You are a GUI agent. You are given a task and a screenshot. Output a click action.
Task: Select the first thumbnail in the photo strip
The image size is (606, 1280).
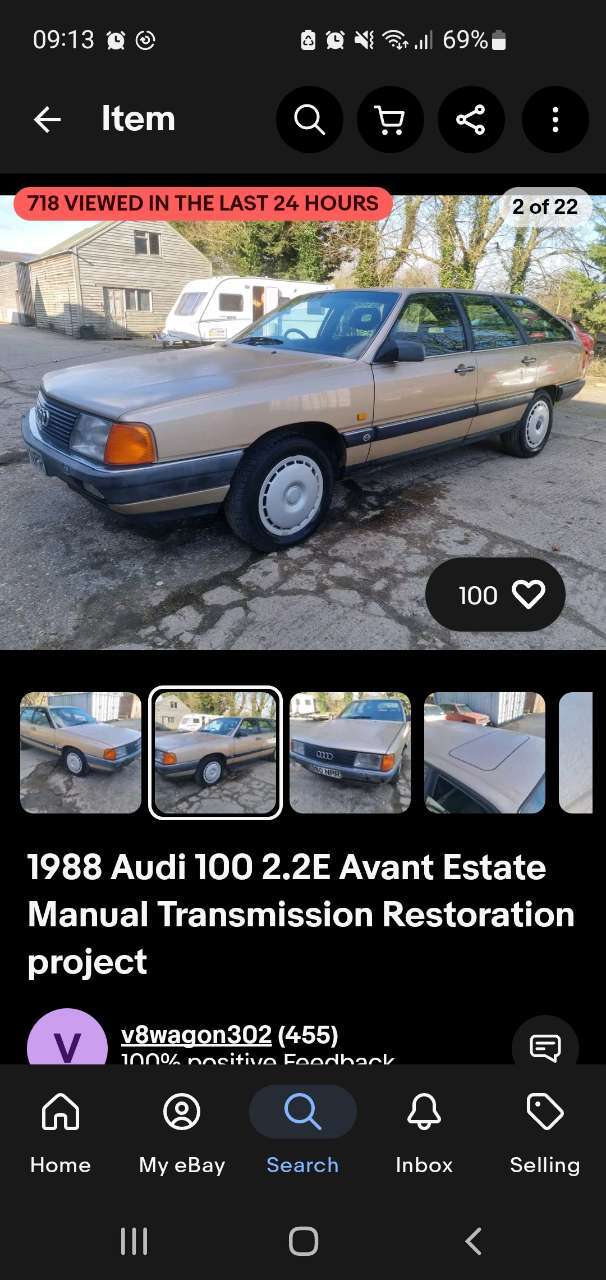point(81,752)
